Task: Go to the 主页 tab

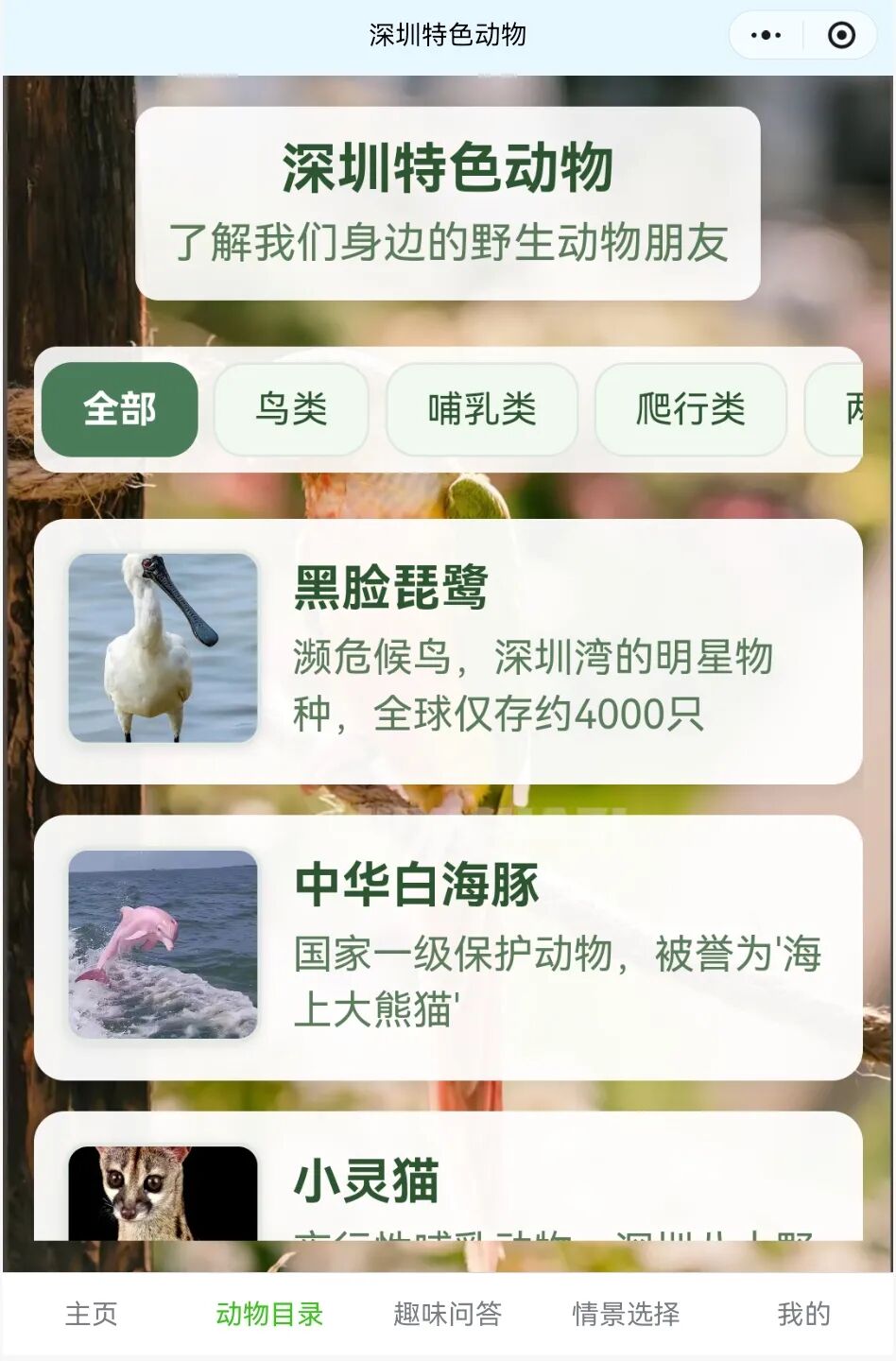Action: point(92,1314)
